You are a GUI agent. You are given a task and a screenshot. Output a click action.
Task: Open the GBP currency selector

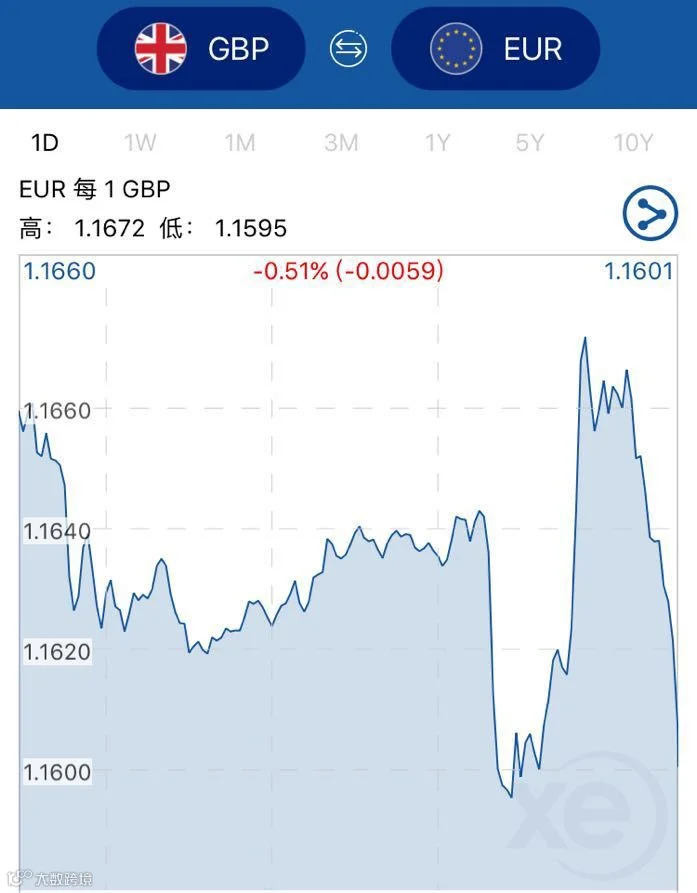(x=201, y=48)
